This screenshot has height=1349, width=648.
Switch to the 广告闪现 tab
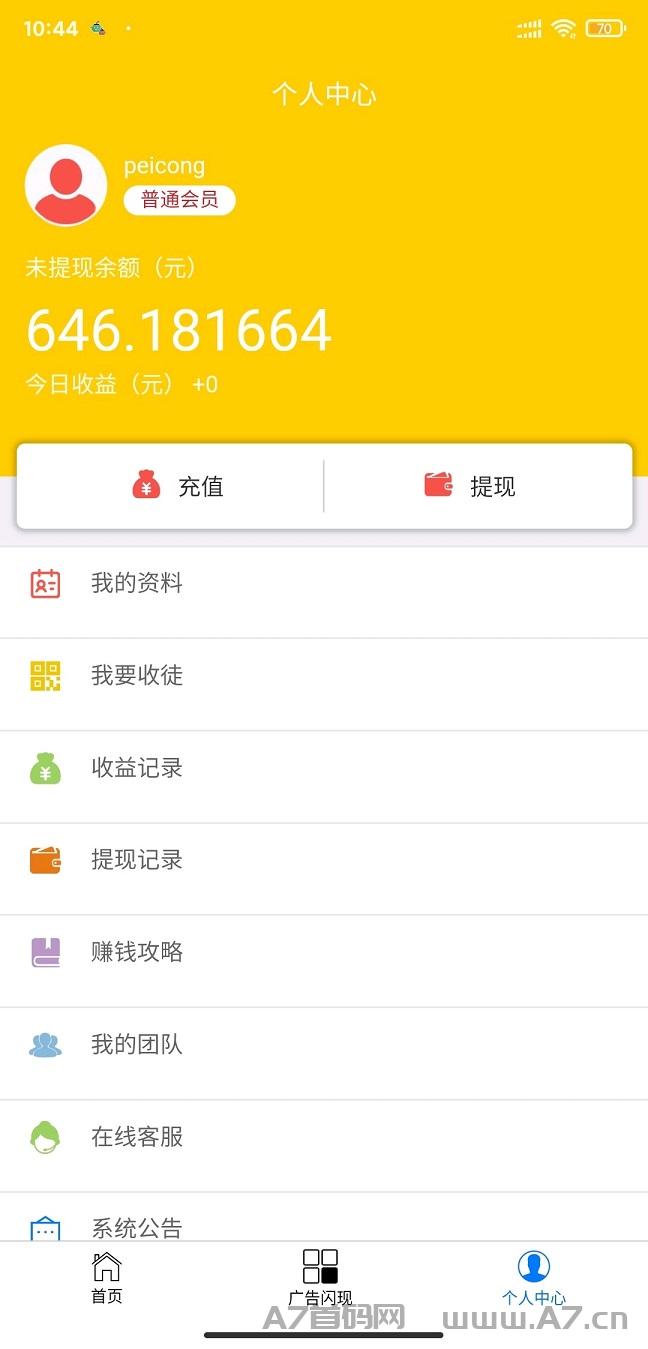[321, 1278]
